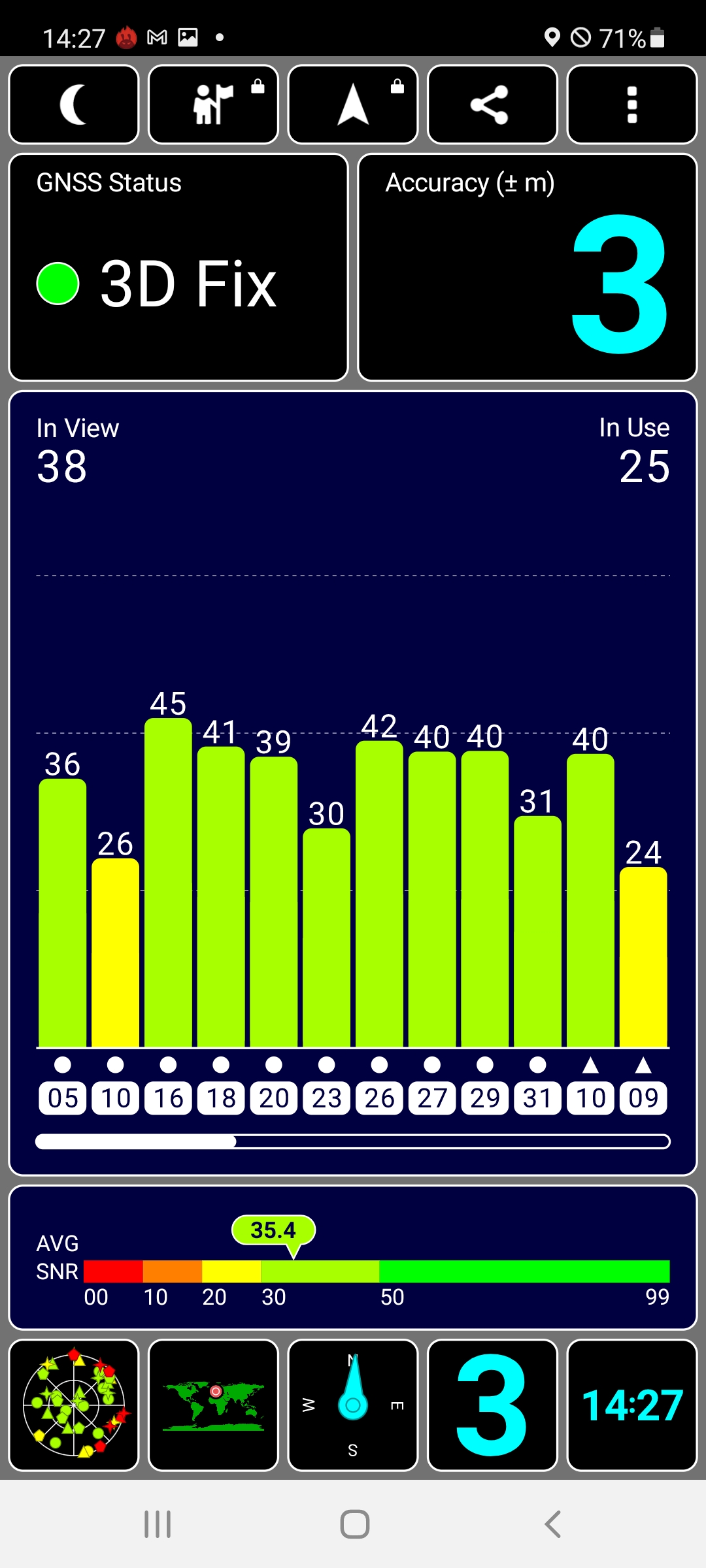Open the compass view
This screenshot has height=1568, width=706.
[x=353, y=1405]
